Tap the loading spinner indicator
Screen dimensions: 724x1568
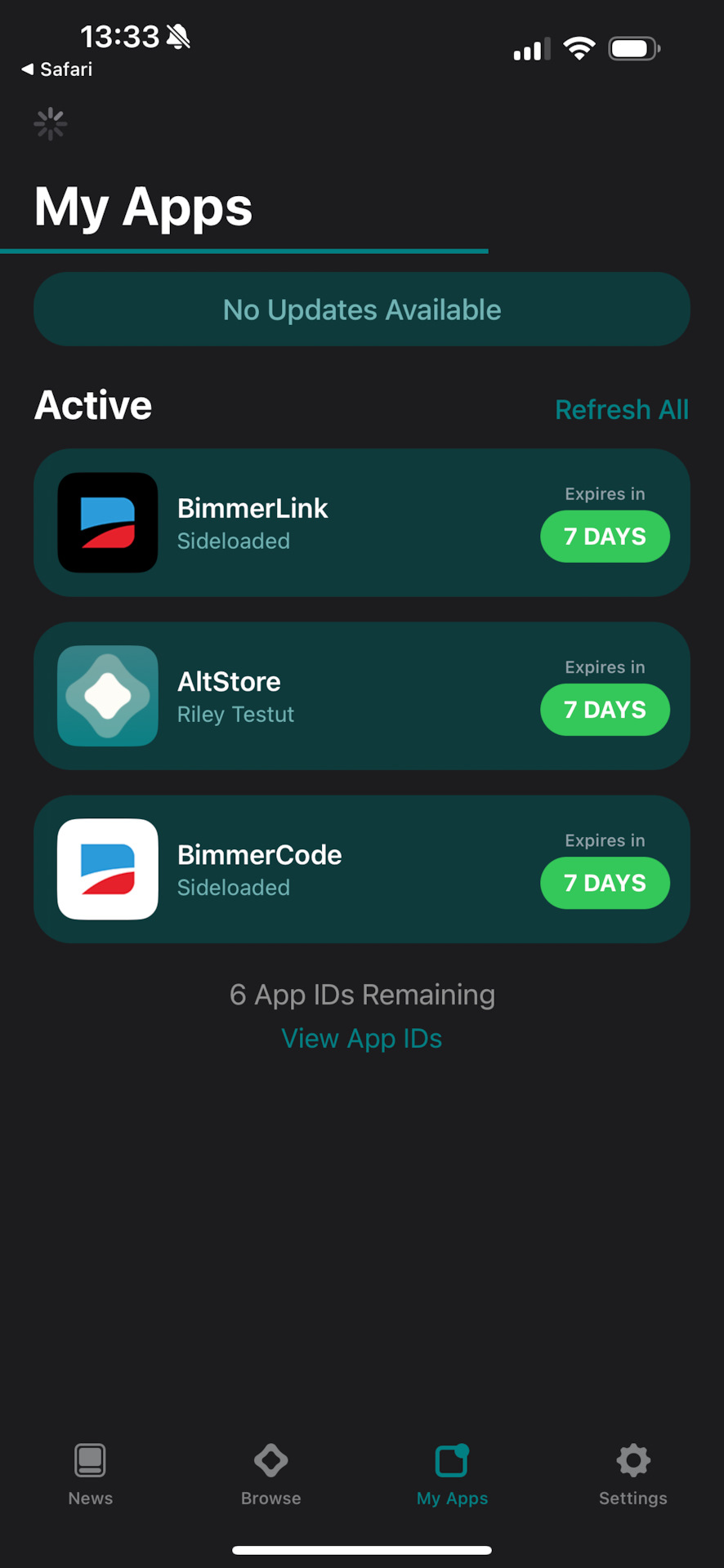coord(49,123)
